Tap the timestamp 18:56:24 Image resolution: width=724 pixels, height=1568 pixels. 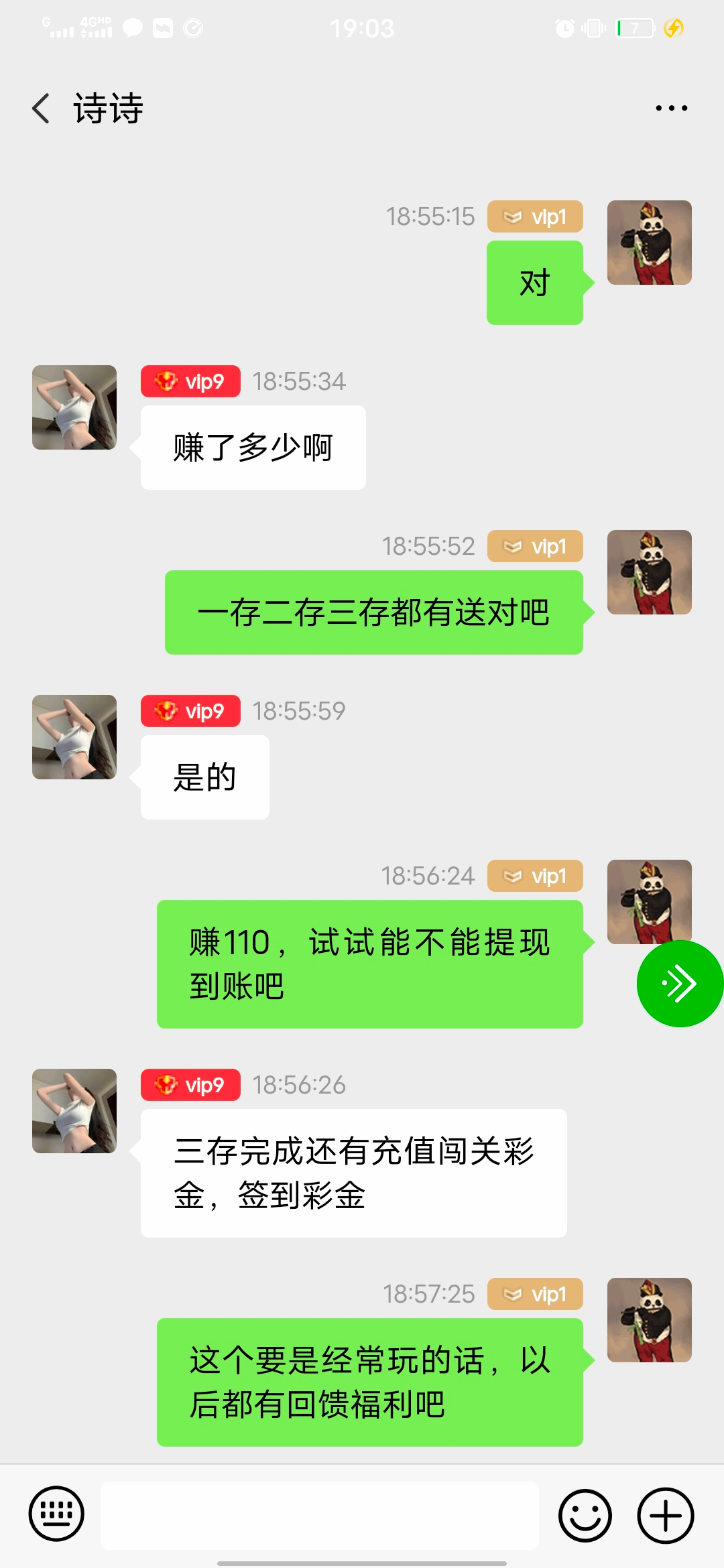click(428, 875)
